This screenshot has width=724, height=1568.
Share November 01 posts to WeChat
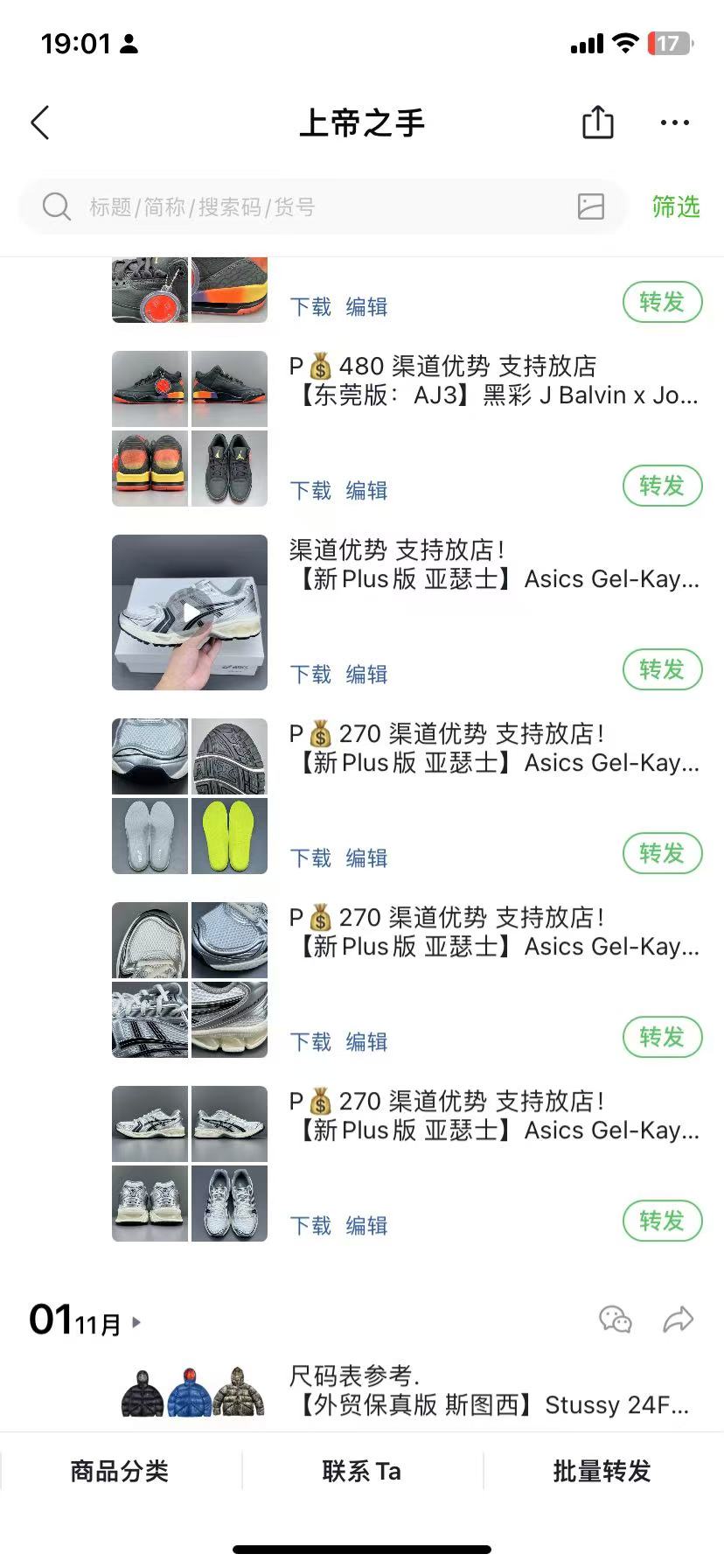pos(615,1319)
